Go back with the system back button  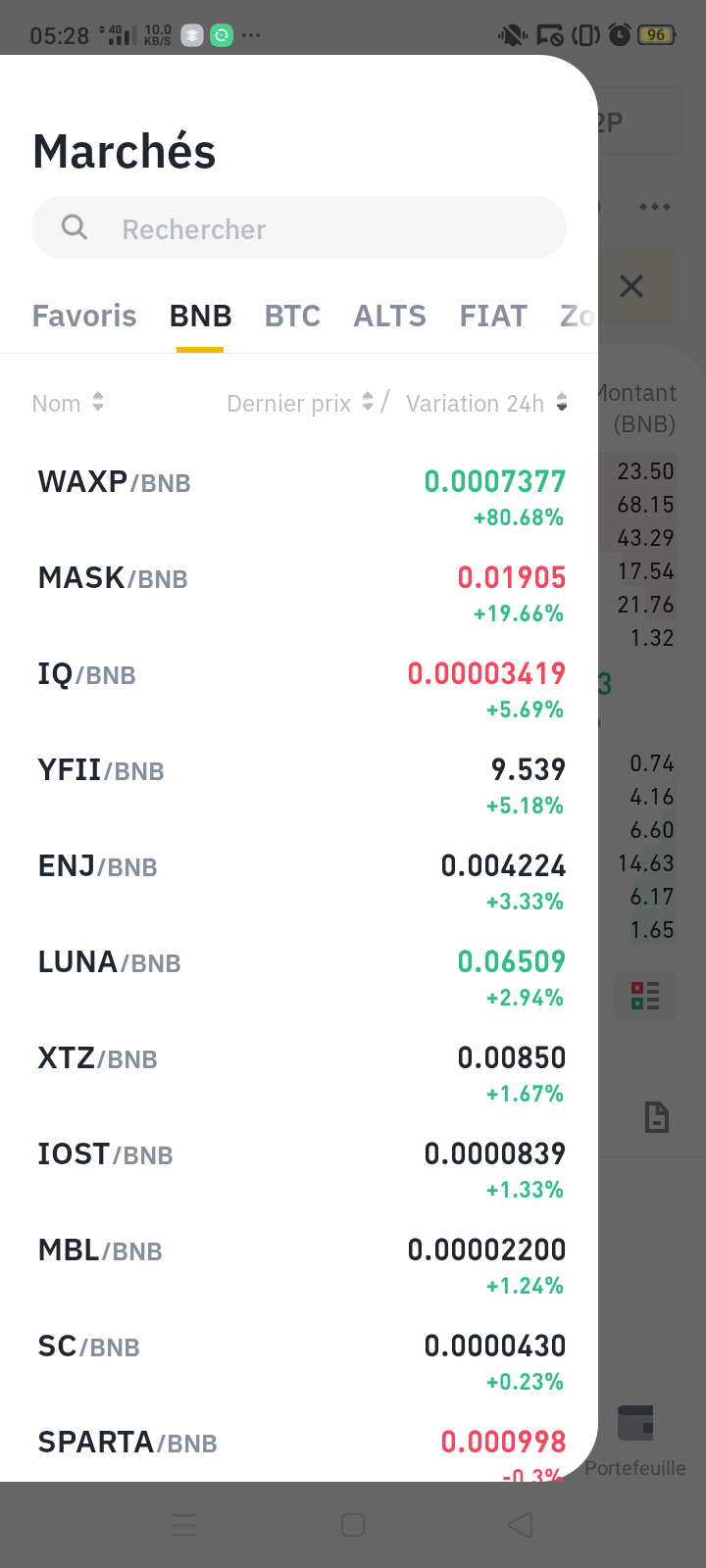coord(521,1525)
